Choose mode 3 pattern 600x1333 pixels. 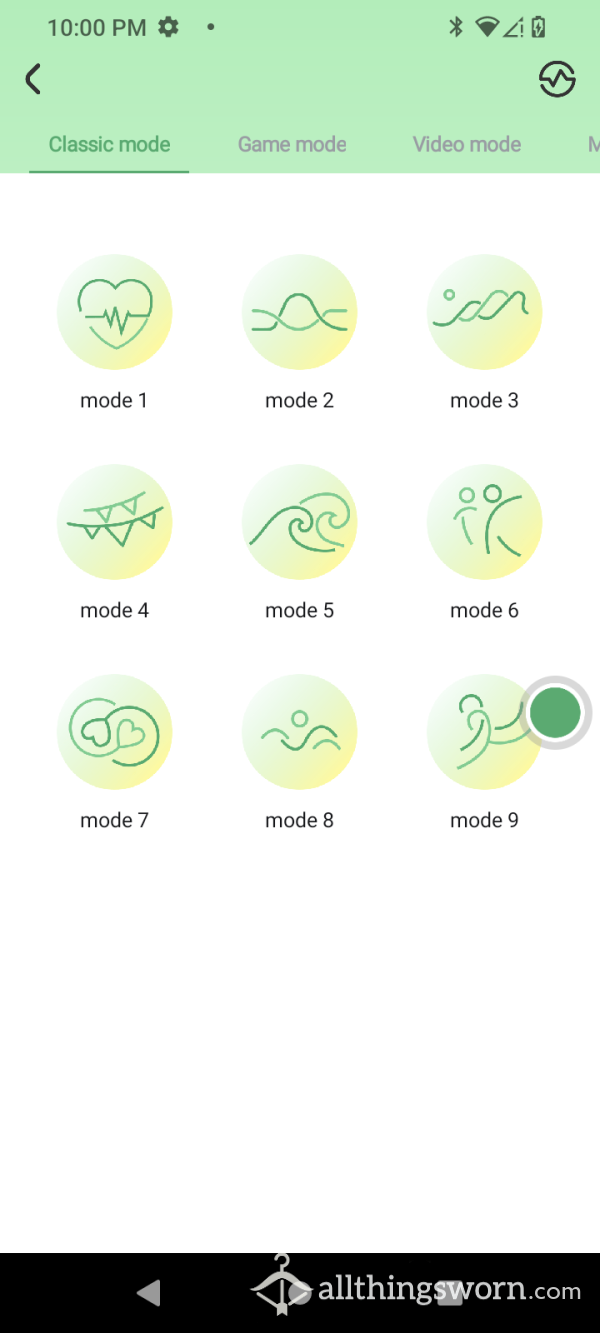tap(484, 312)
